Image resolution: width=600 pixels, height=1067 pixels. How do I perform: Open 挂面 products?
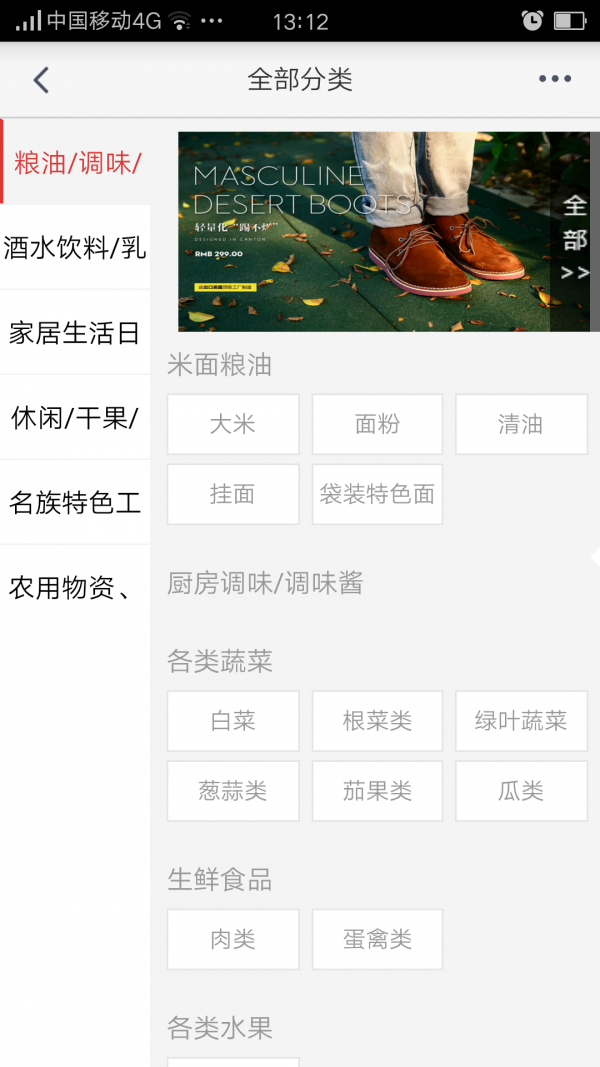[233, 494]
